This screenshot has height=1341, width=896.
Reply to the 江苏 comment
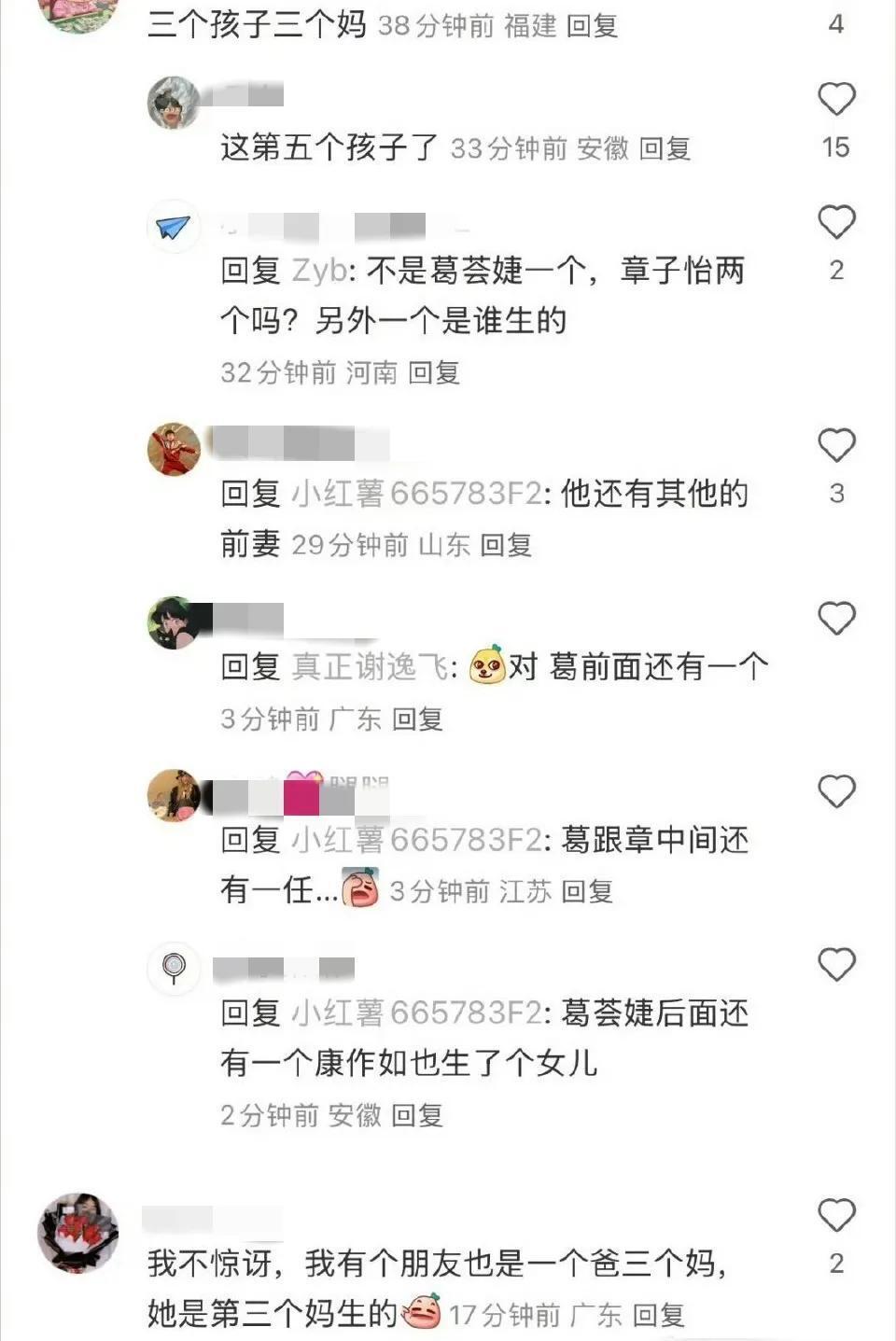pos(587,892)
